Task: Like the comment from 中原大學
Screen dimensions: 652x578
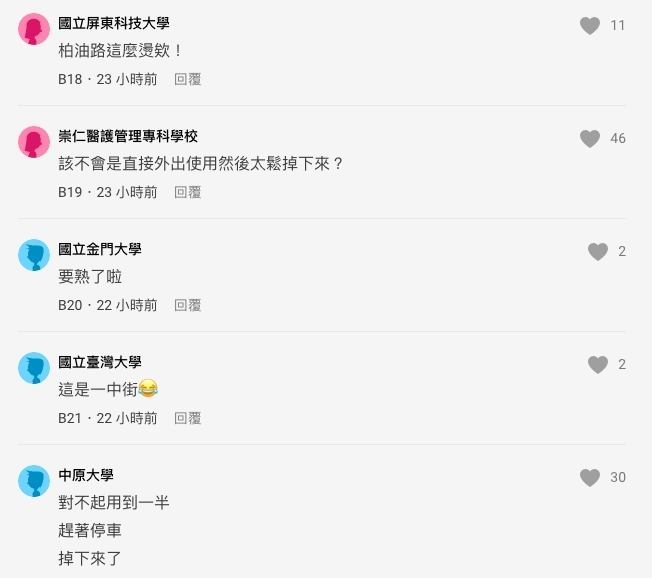Action: pos(590,478)
